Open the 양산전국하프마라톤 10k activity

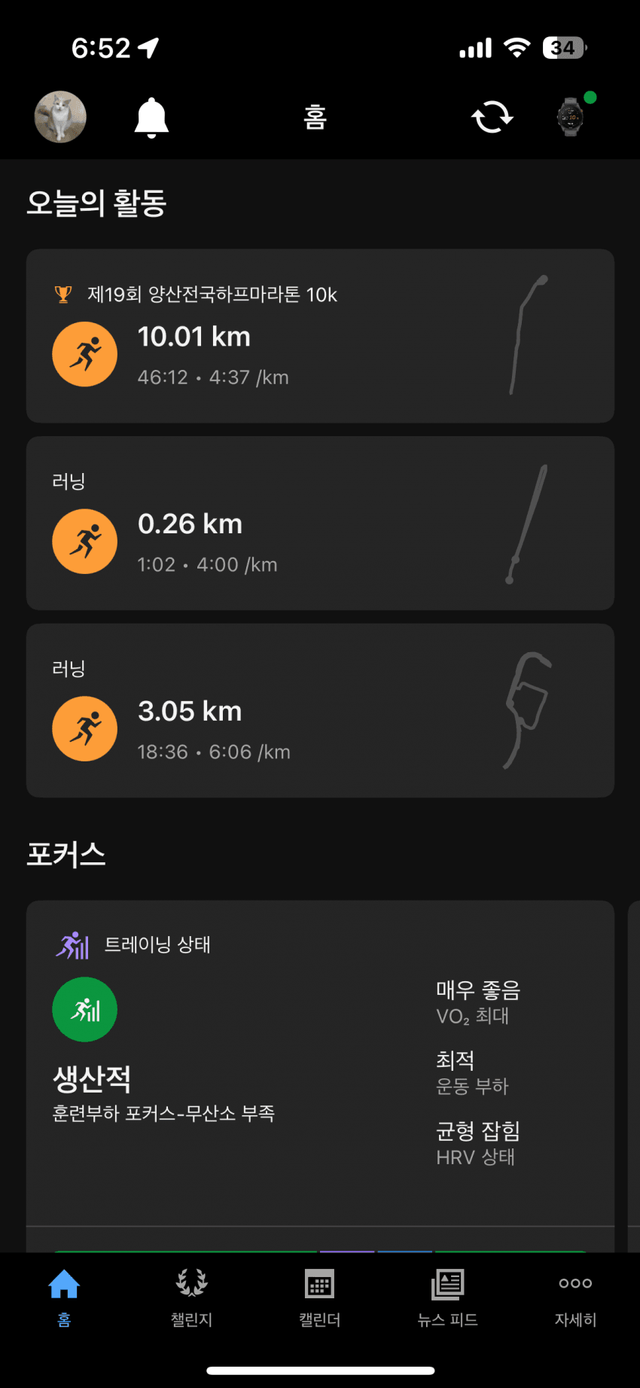[320, 336]
